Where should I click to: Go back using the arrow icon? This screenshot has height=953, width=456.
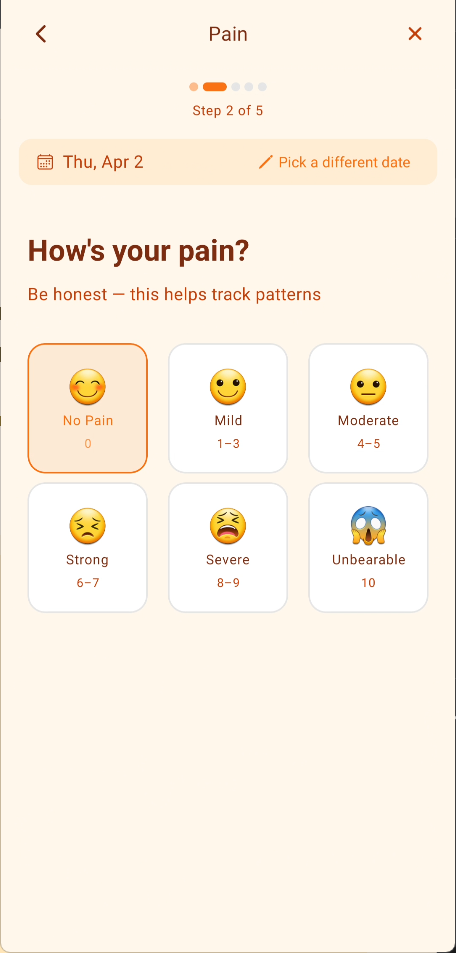[x=41, y=34]
